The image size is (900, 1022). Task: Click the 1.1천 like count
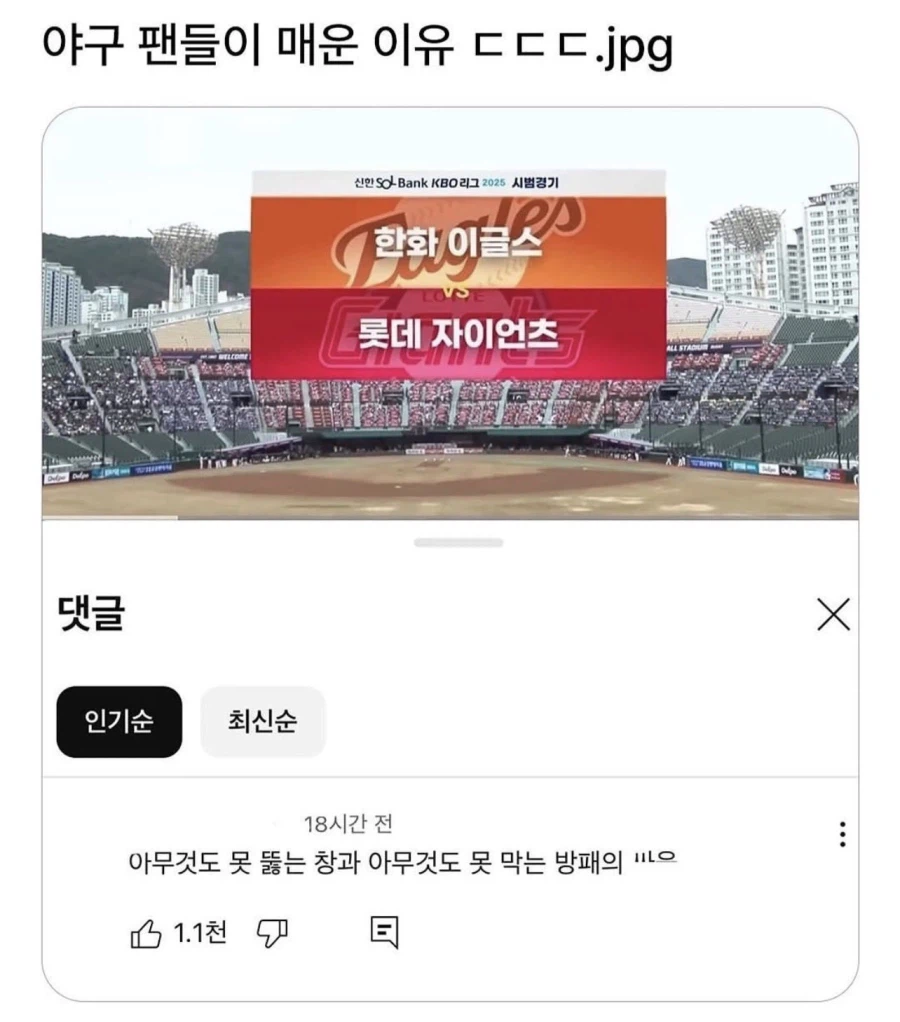click(201, 932)
